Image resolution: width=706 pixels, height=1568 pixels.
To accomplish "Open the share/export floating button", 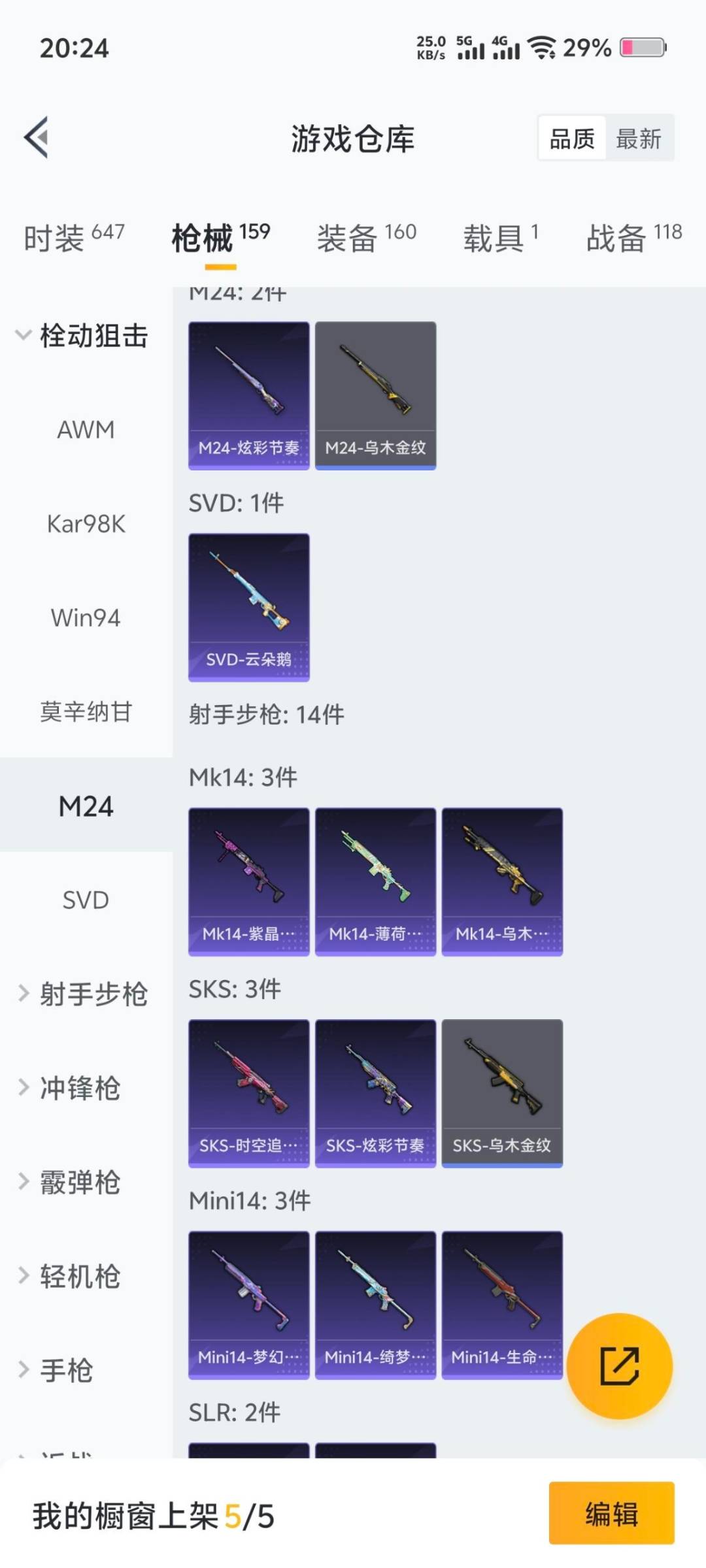I will 618,1365.
